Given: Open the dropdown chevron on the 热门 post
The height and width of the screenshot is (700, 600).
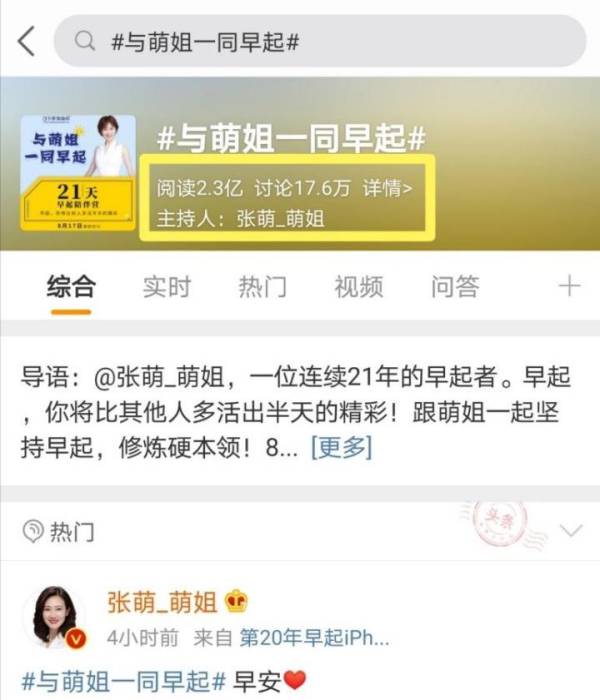Looking at the screenshot, I should 569,530.
